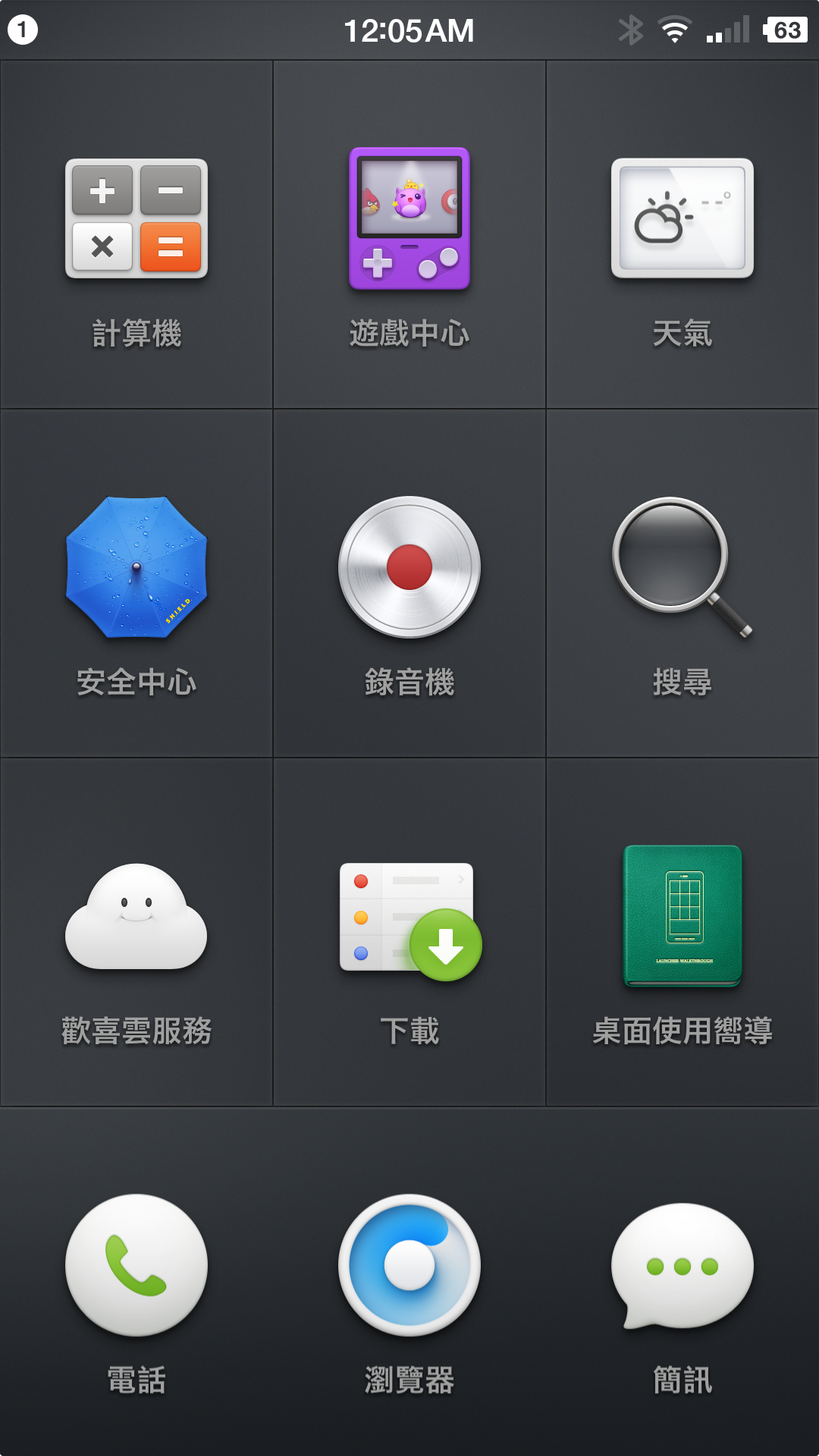
Task: Launch 遊戲中心 game center
Action: (409, 218)
